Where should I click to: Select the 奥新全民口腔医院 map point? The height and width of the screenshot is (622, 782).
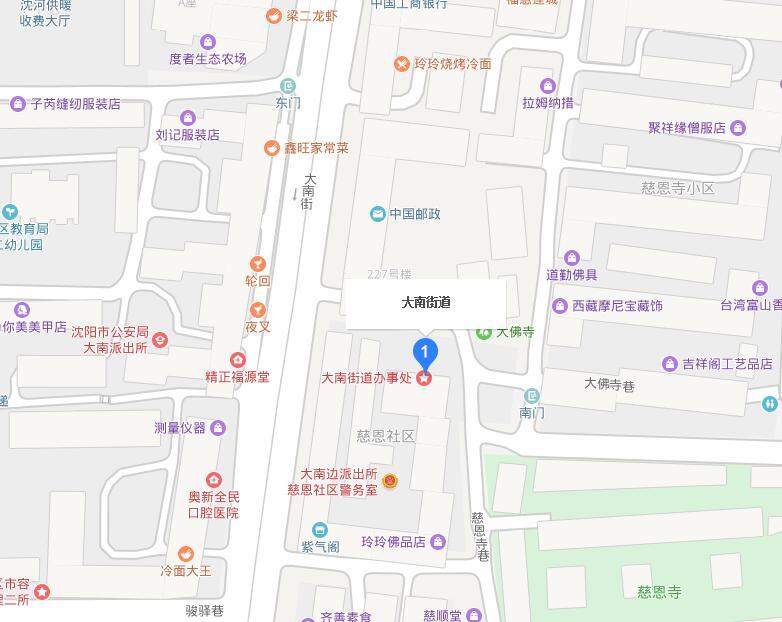coord(213,481)
